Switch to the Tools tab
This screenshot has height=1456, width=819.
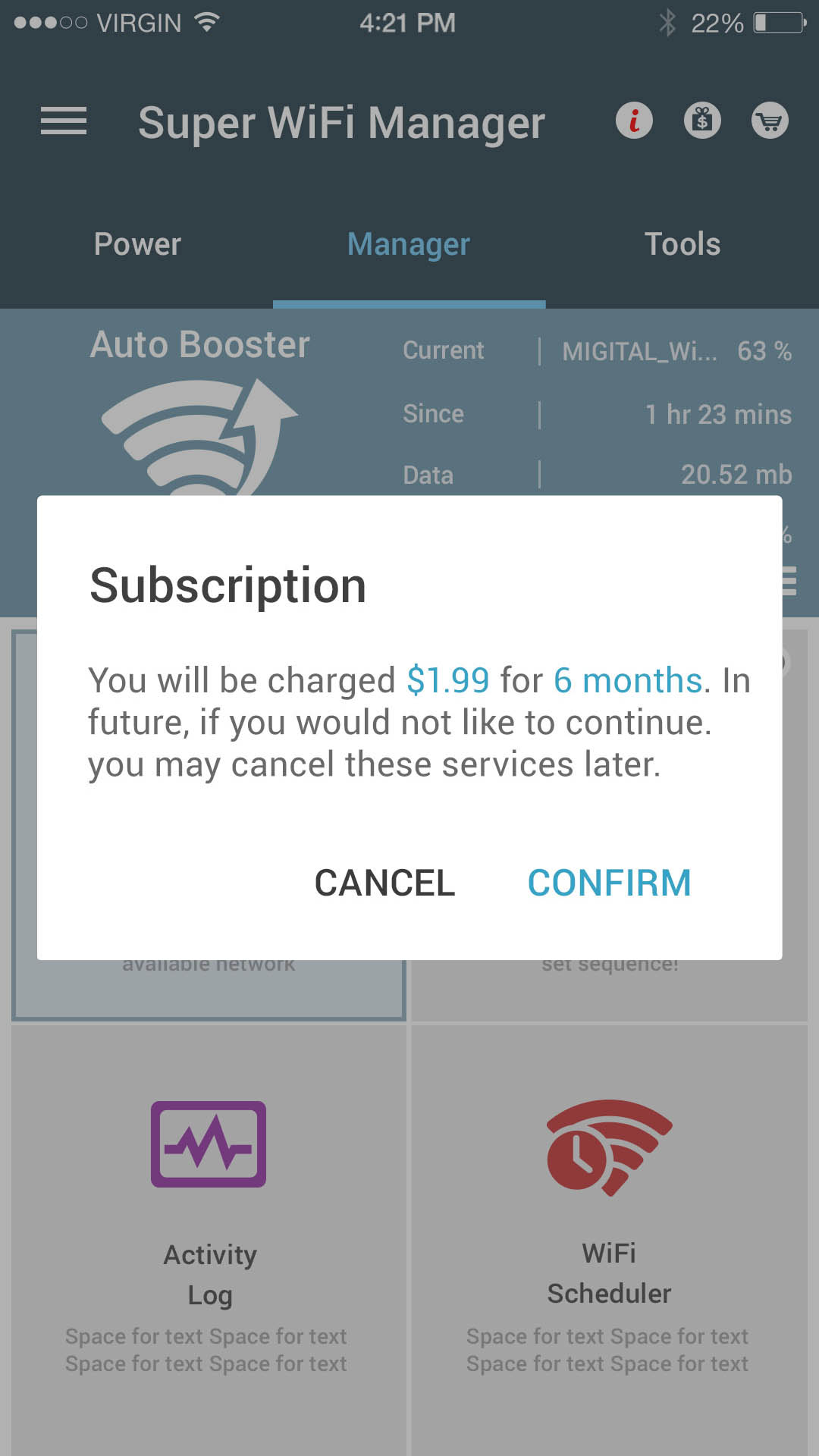(x=682, y=244)
